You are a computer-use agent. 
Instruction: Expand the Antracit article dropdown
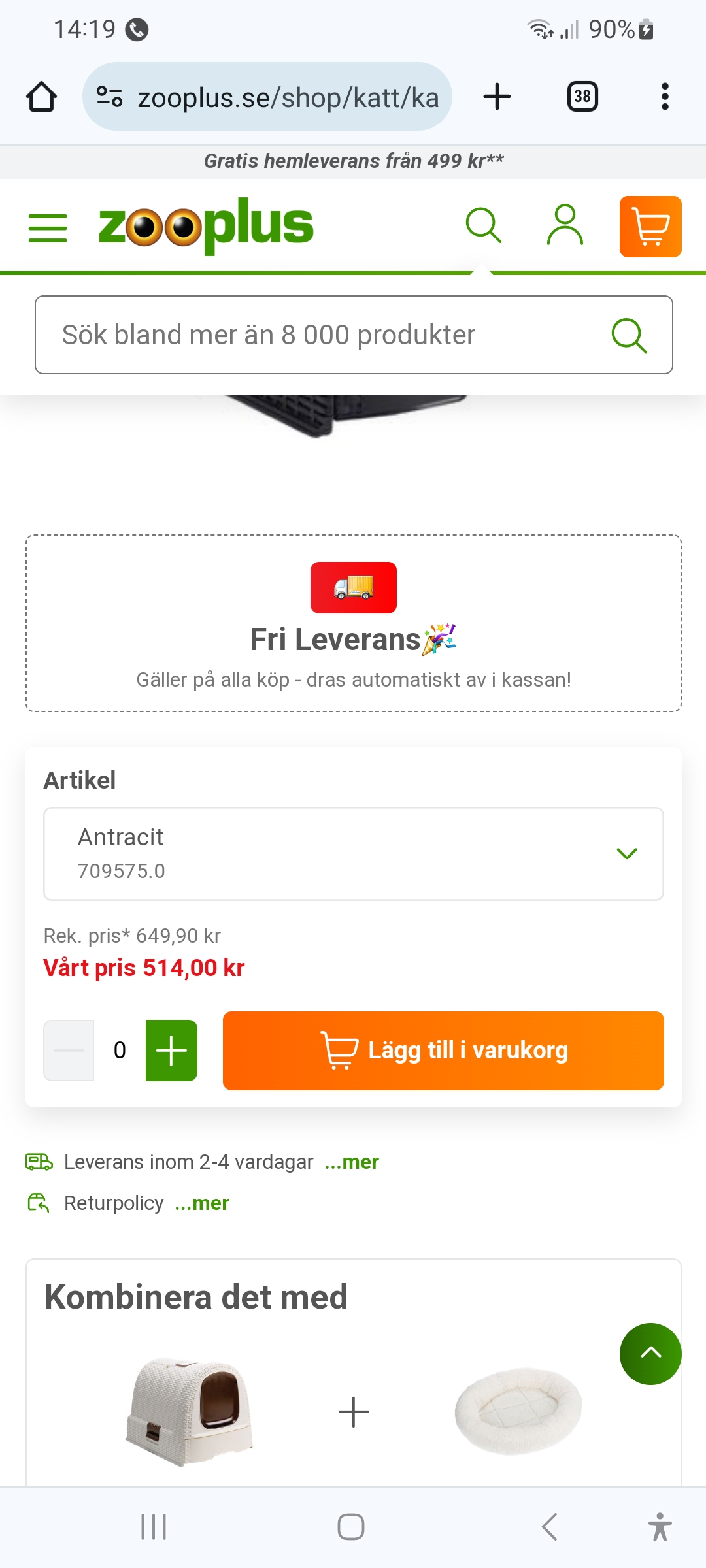tap(353, 854)
